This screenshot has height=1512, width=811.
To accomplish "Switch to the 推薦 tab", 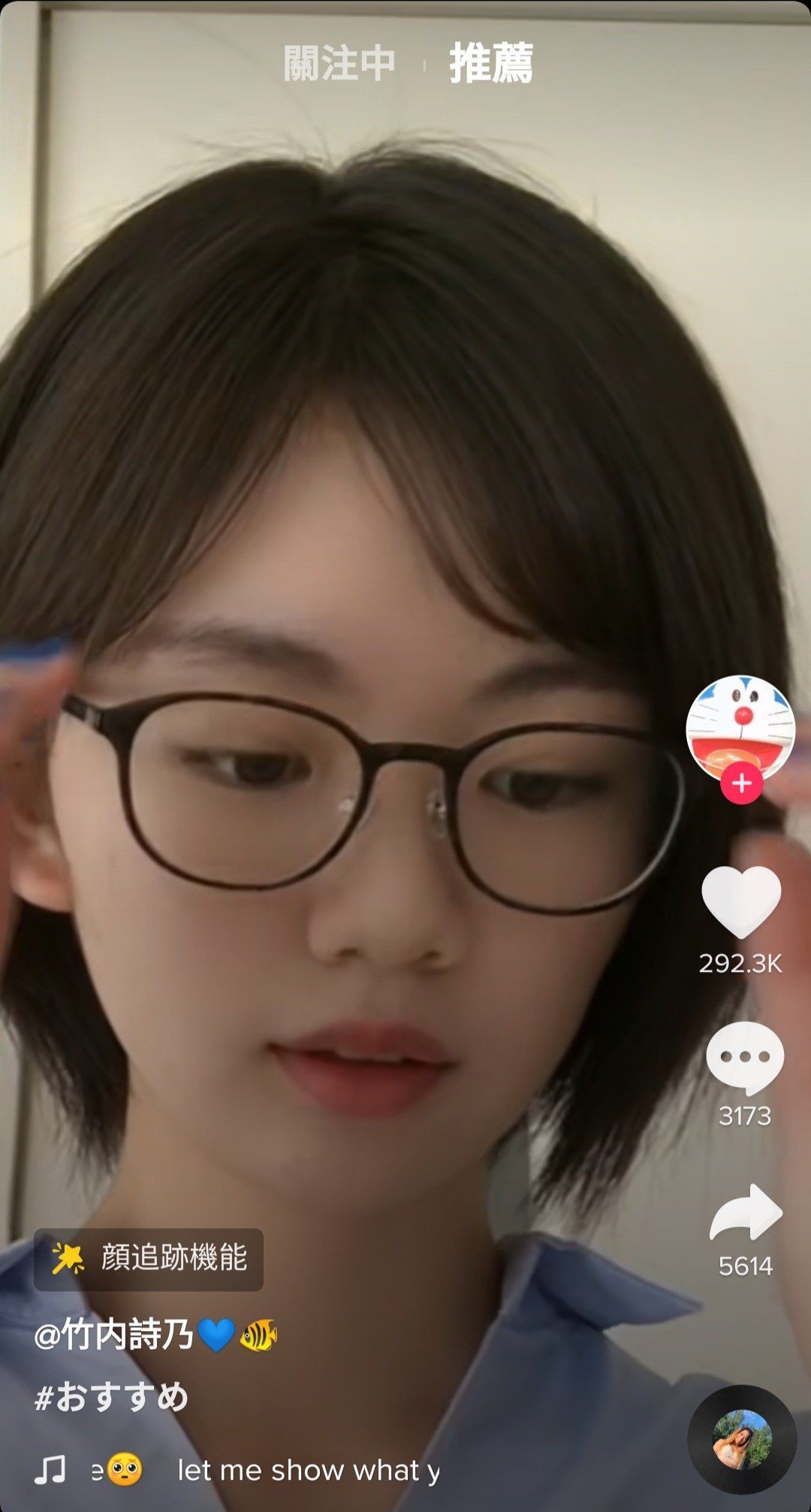I will pyautogui.click(x=491, y=63).
